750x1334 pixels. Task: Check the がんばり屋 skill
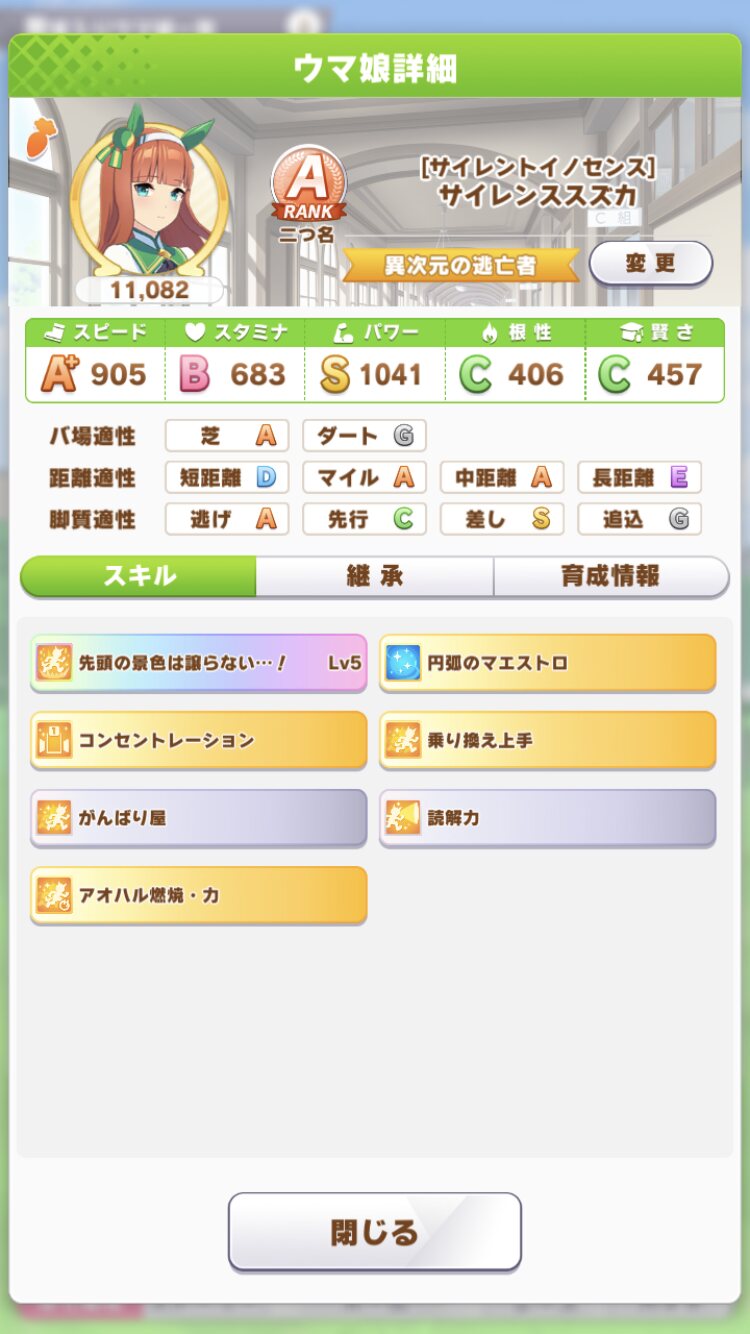pyautogui.click(x=199, y=818)
